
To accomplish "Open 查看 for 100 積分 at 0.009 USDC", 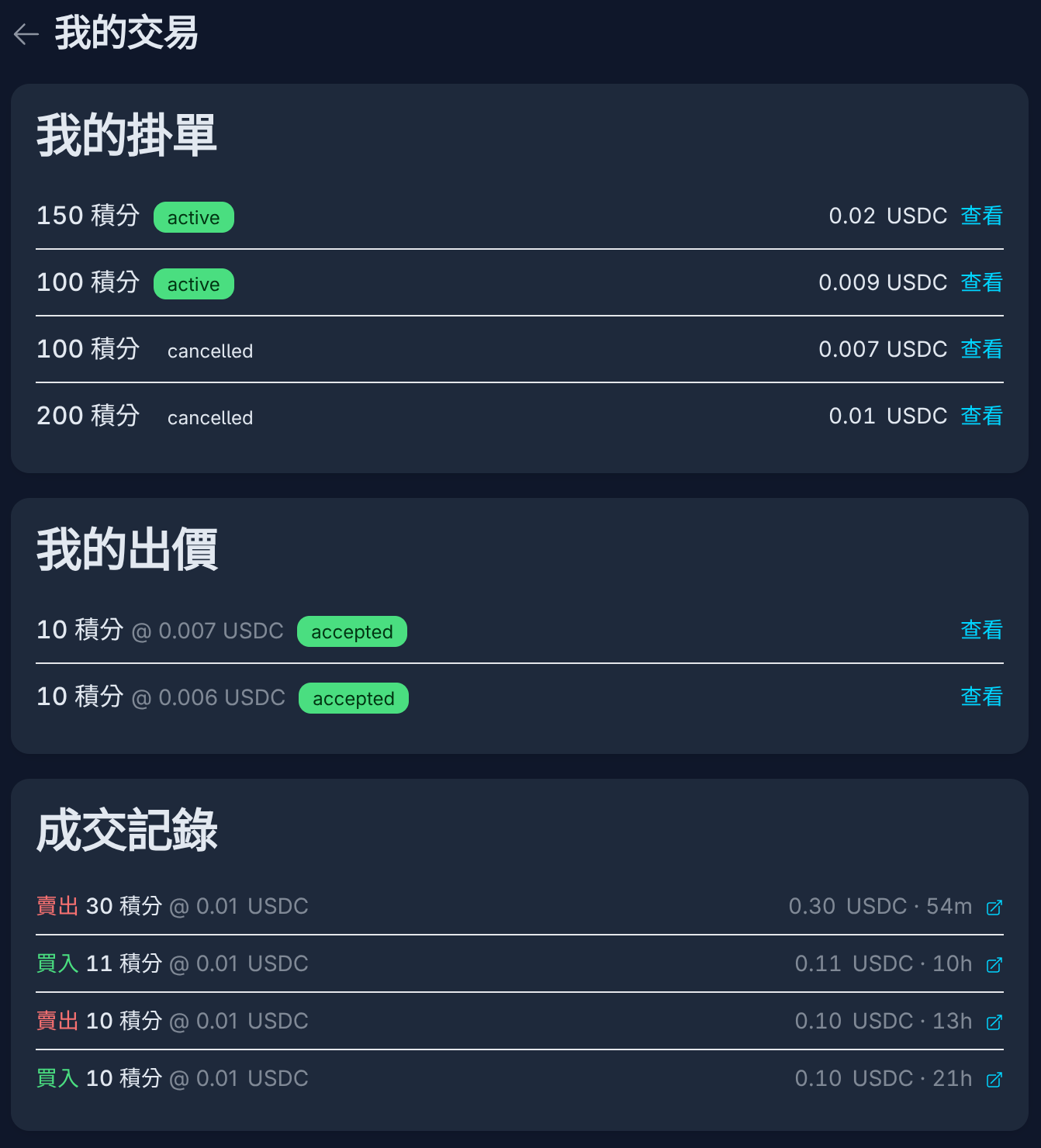I will pos(981,282).
